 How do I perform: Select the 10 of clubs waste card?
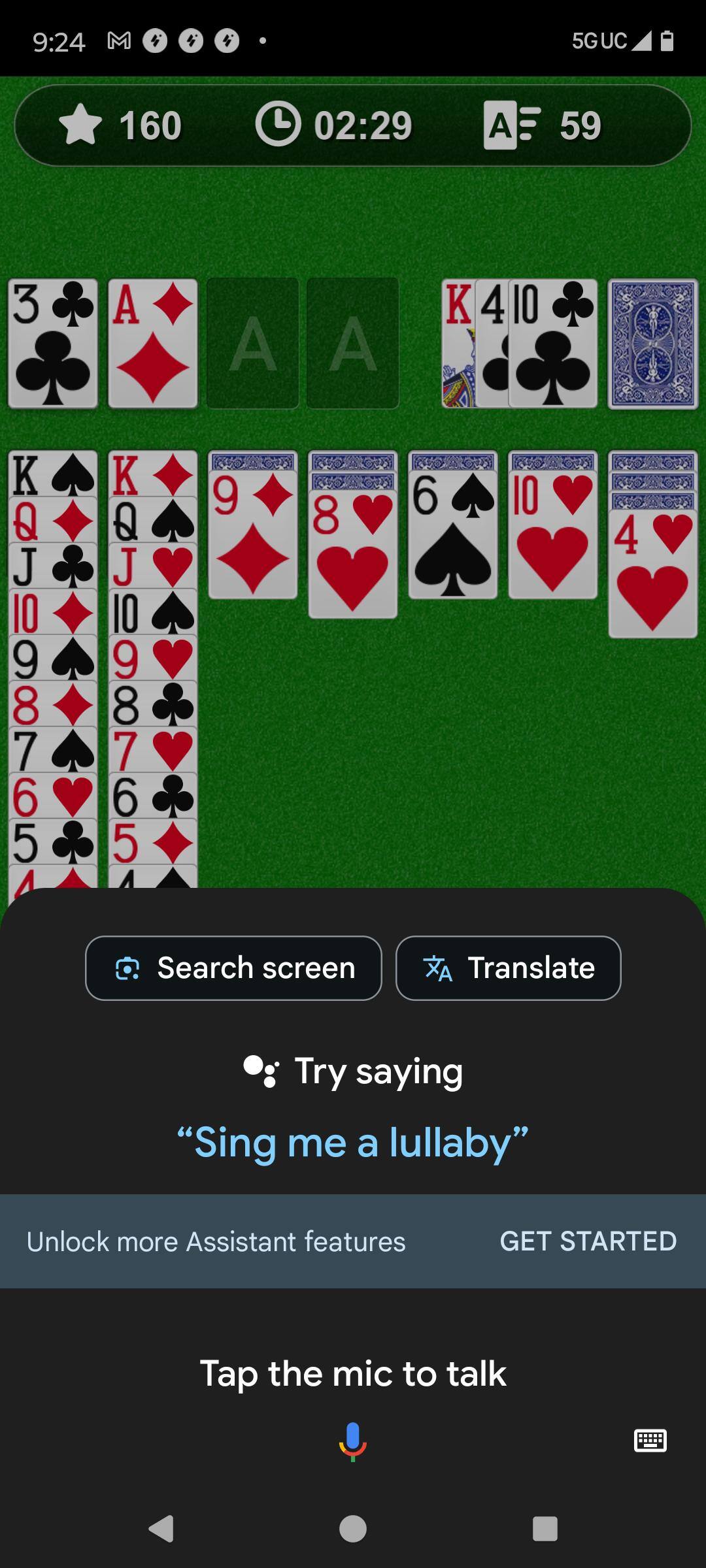point(553,344)
